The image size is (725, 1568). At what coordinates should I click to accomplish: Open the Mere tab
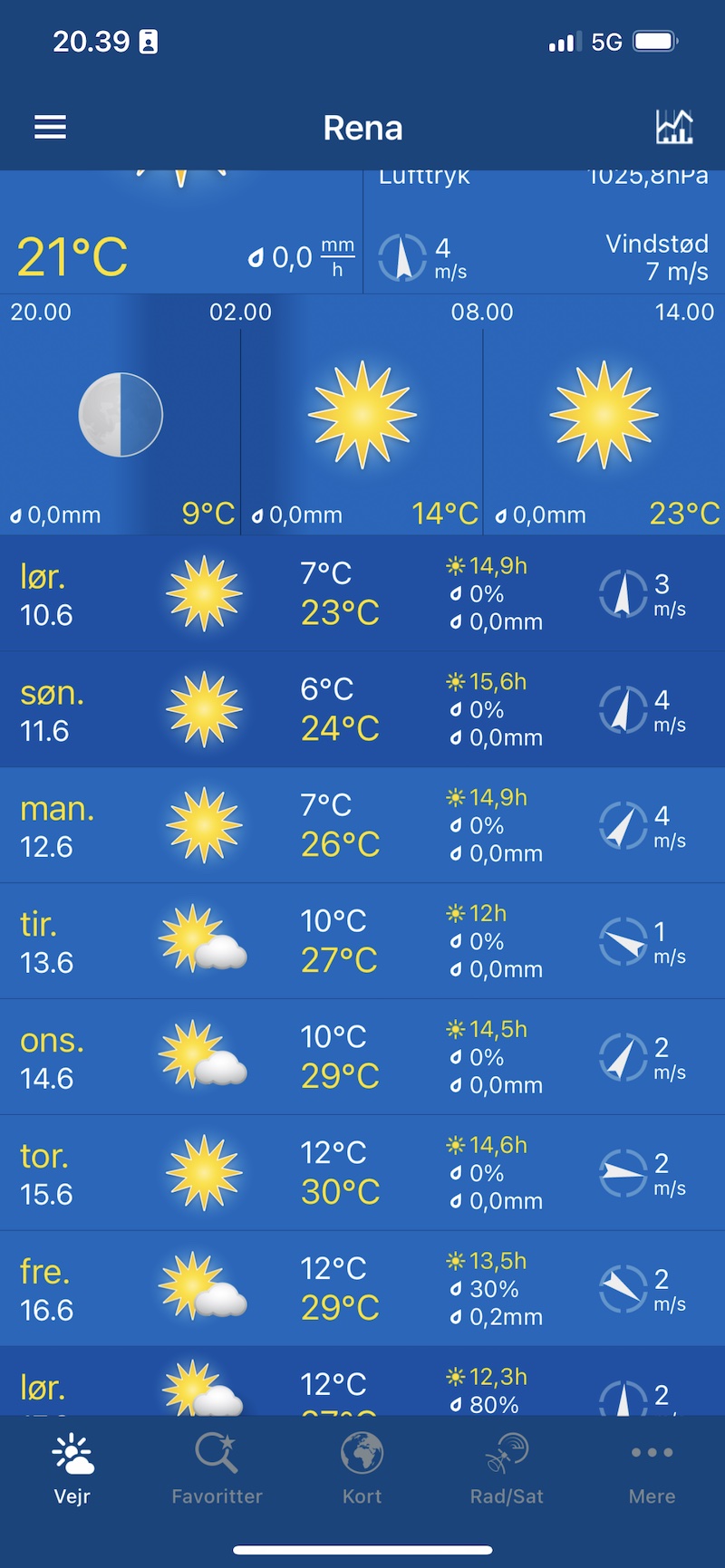click(x=652, y=1470)
